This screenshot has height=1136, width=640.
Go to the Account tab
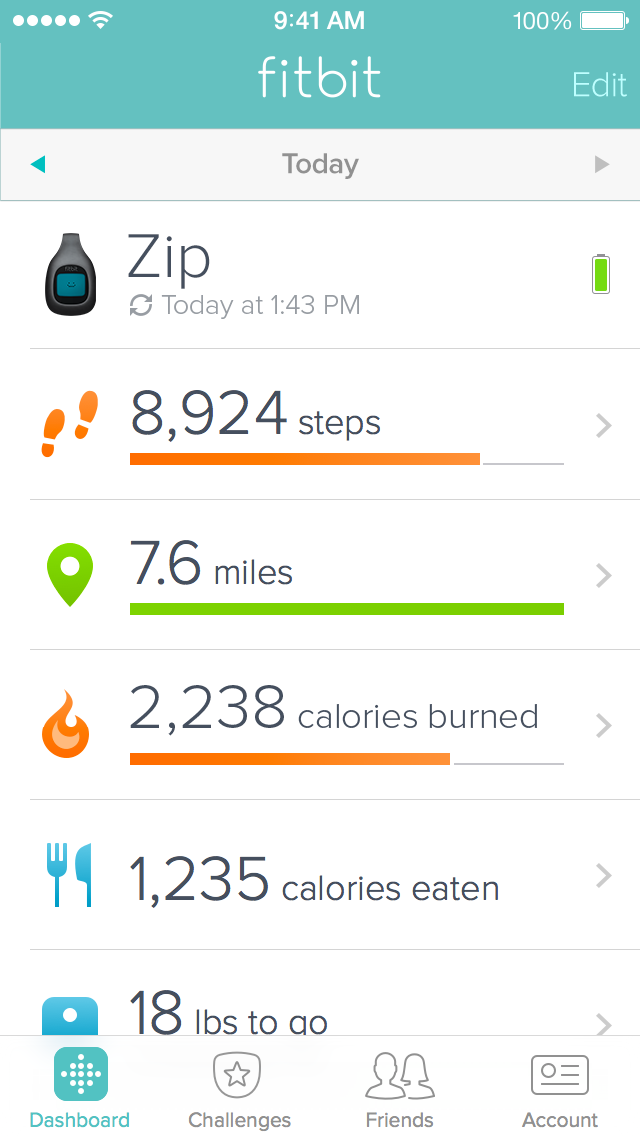(560, 1088)
